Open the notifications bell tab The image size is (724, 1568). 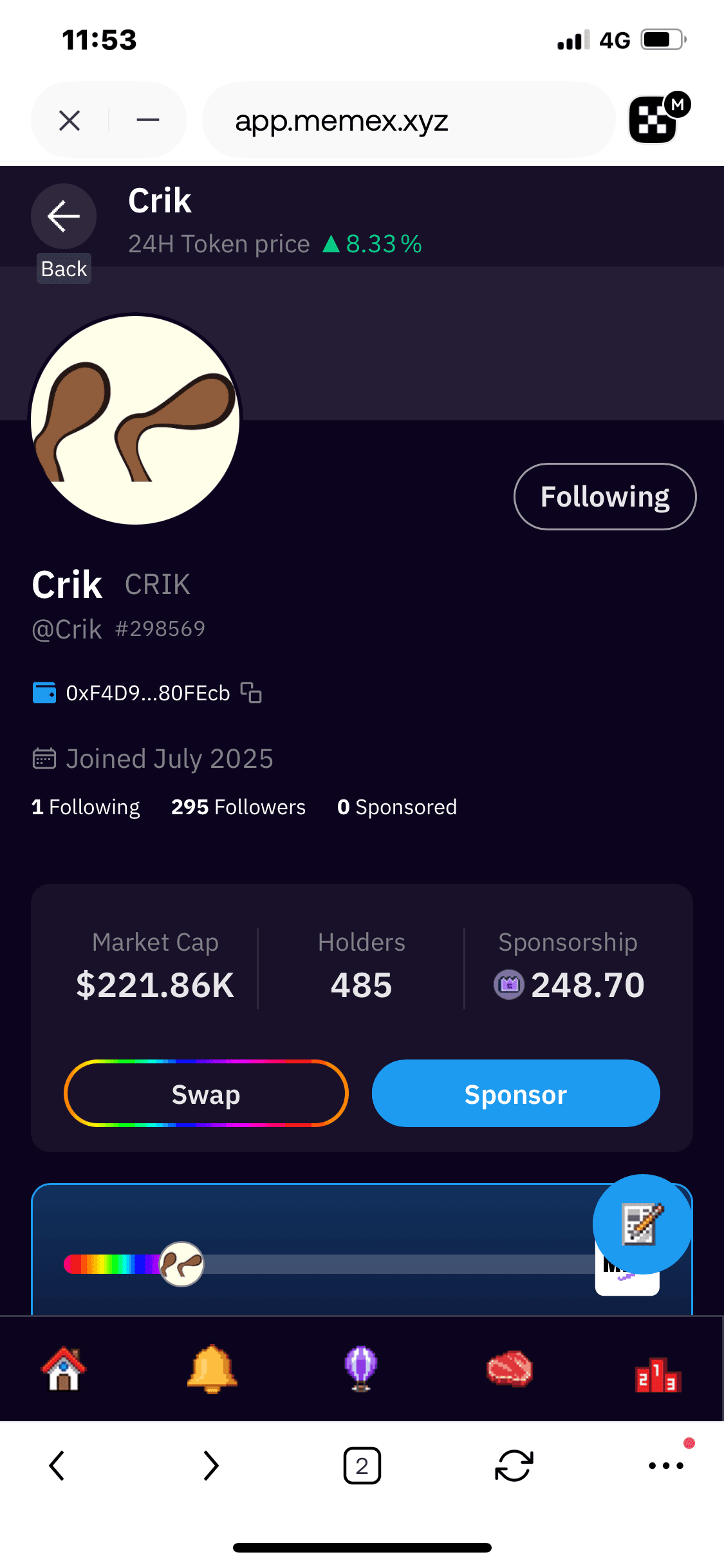pos(212,1368)
